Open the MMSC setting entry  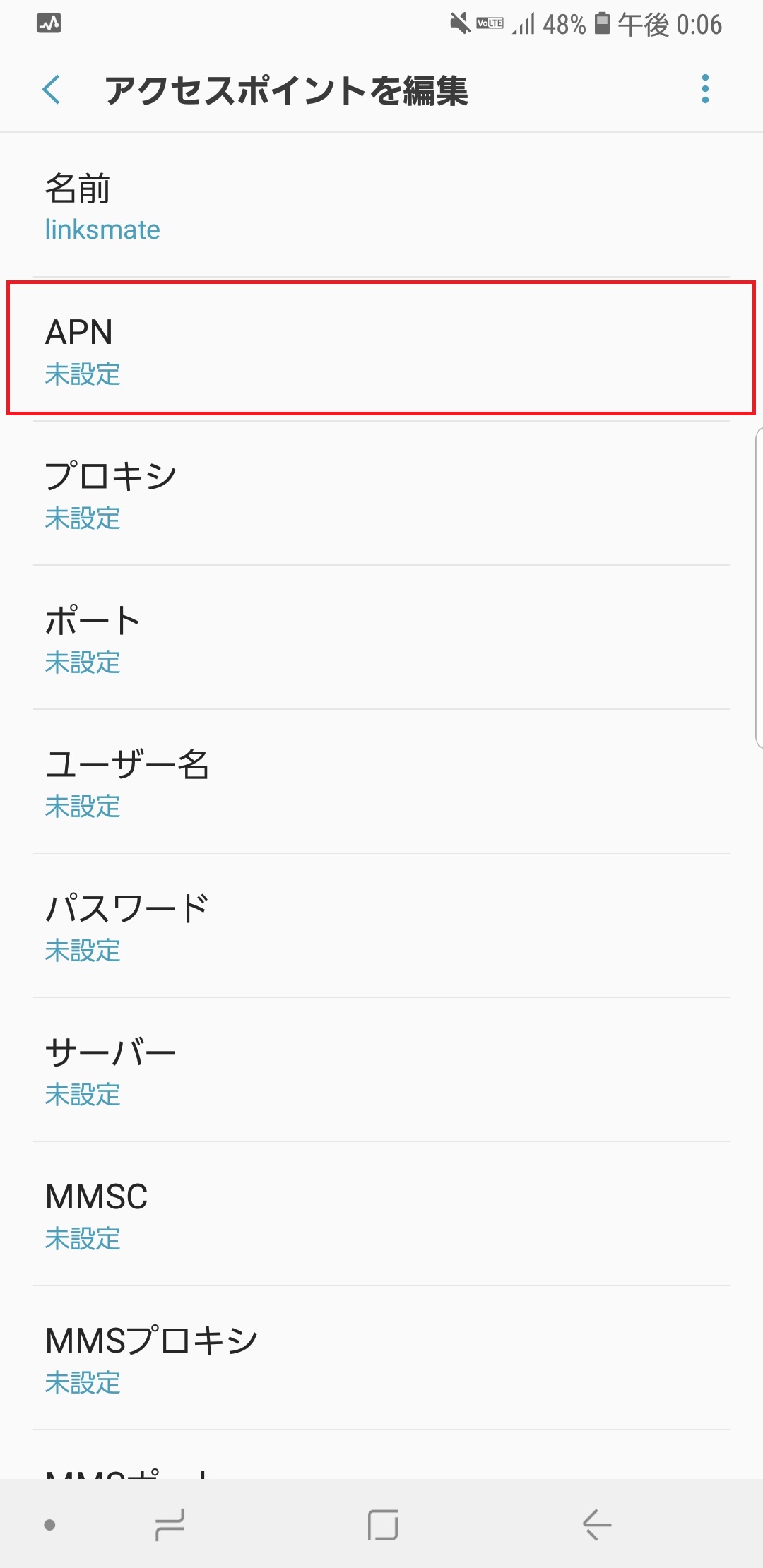tap(381, 1215)
